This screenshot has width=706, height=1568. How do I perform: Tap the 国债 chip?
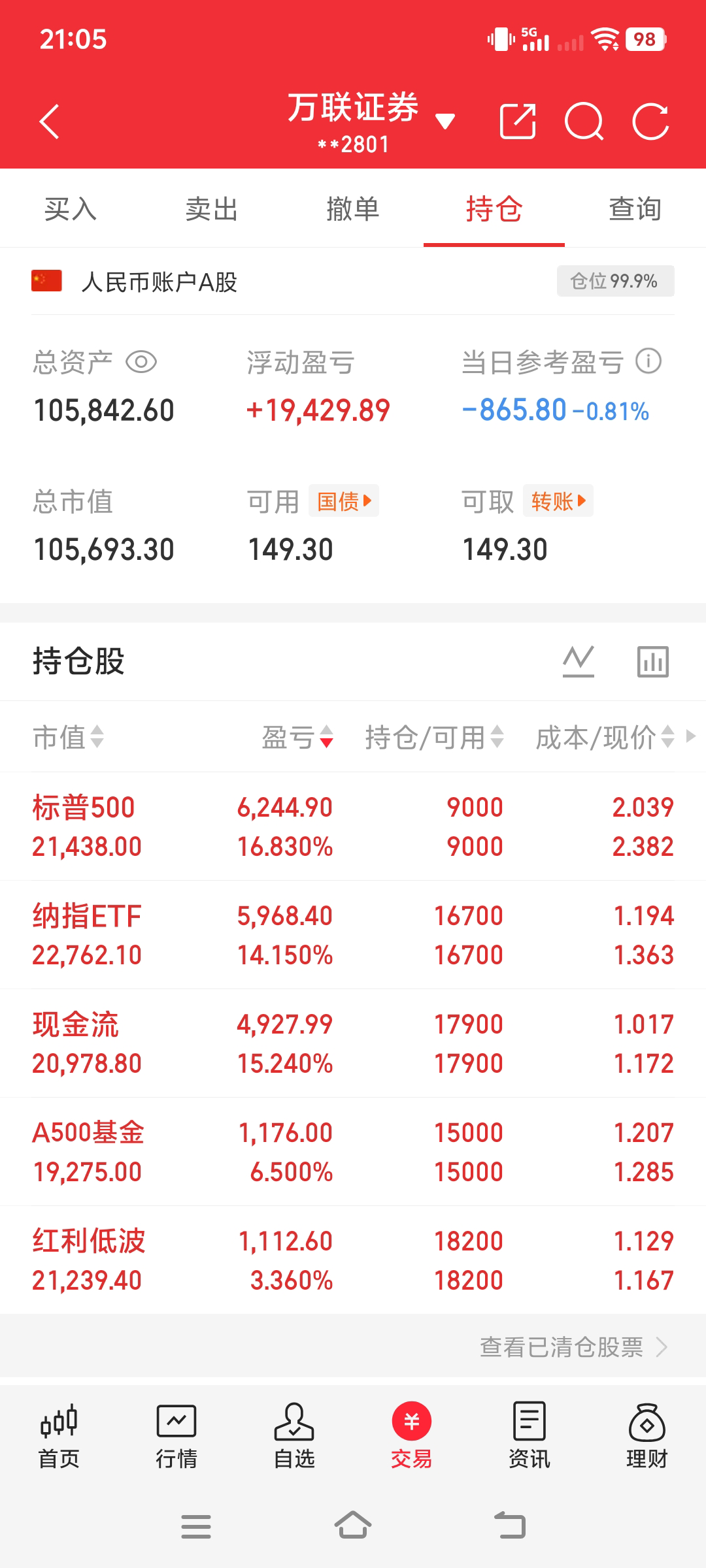pos(344,501)
